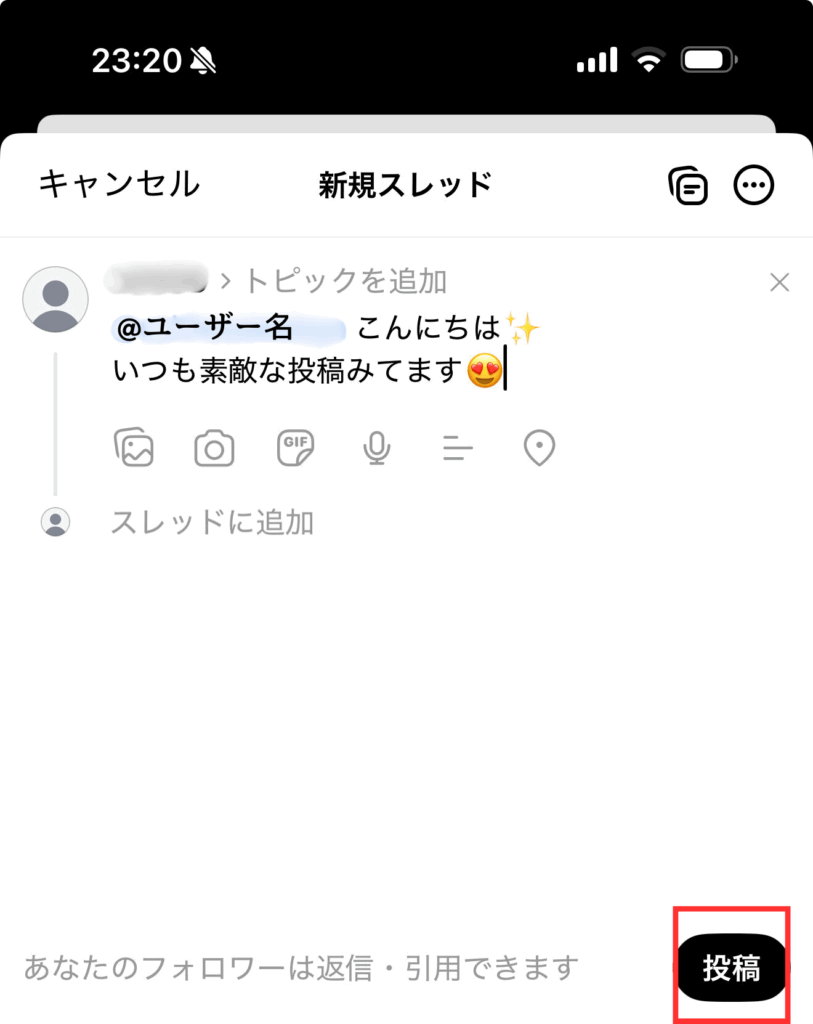Open the camera to take a photo
This screenshot has width=813, height=1024.
coord(214,449)
